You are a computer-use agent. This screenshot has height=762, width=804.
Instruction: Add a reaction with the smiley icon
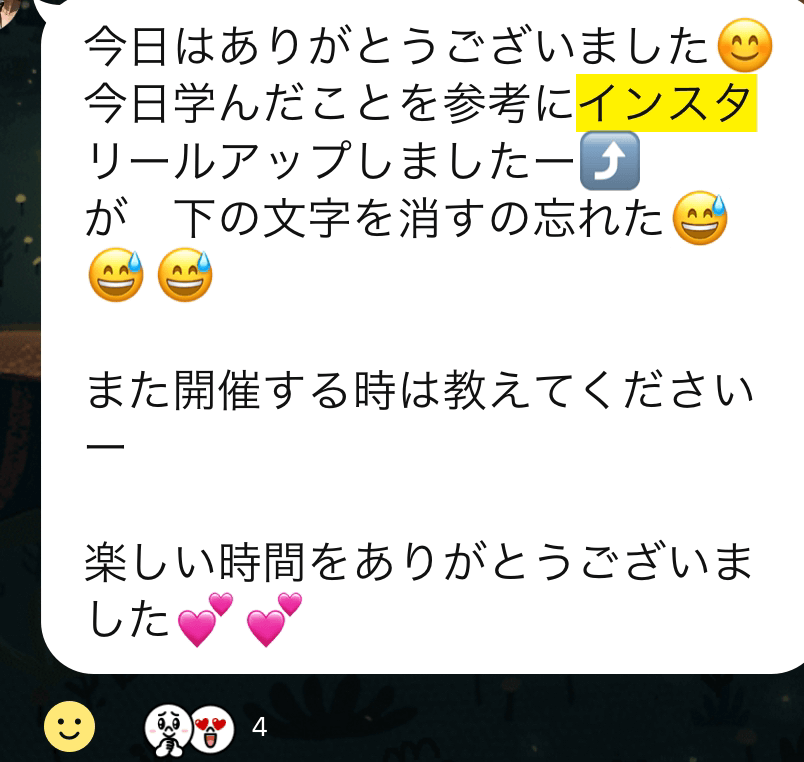pyautogui.click(x=69, y=727)
